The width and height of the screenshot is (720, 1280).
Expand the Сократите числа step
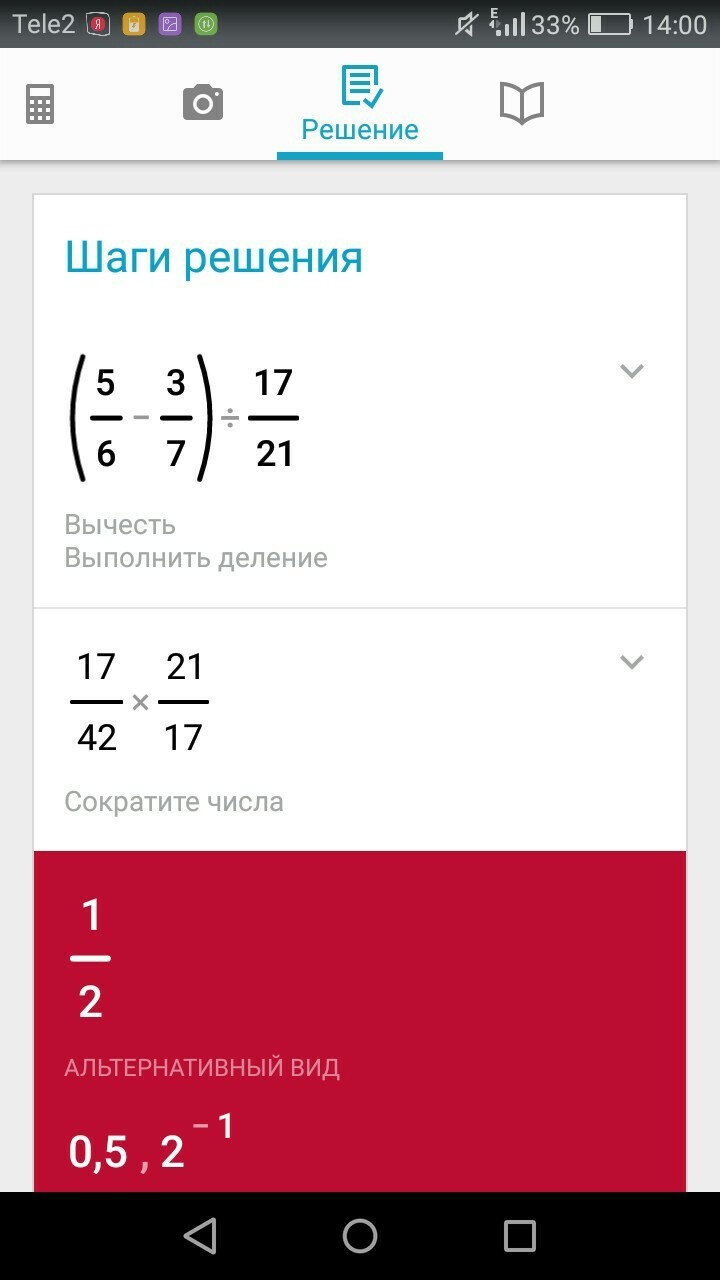point(631,662)
